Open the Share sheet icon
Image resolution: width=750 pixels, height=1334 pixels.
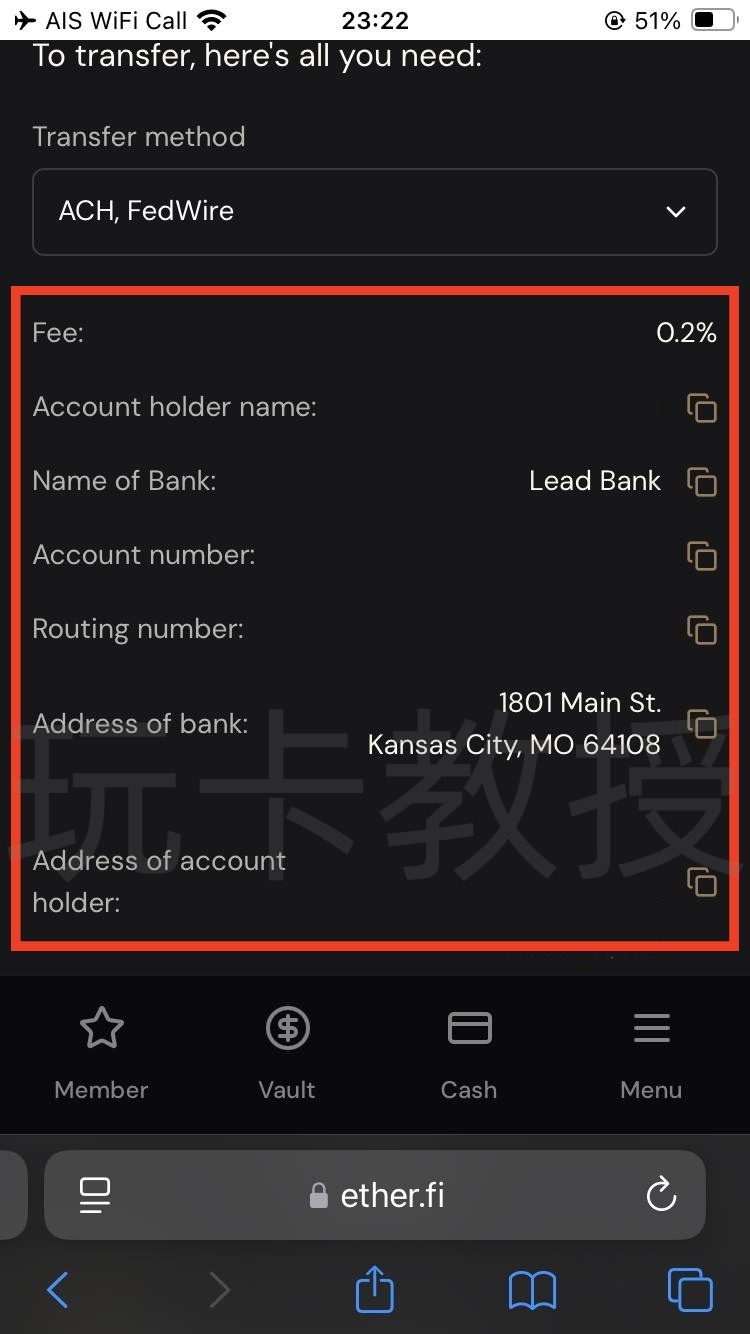click(374, 1290)
